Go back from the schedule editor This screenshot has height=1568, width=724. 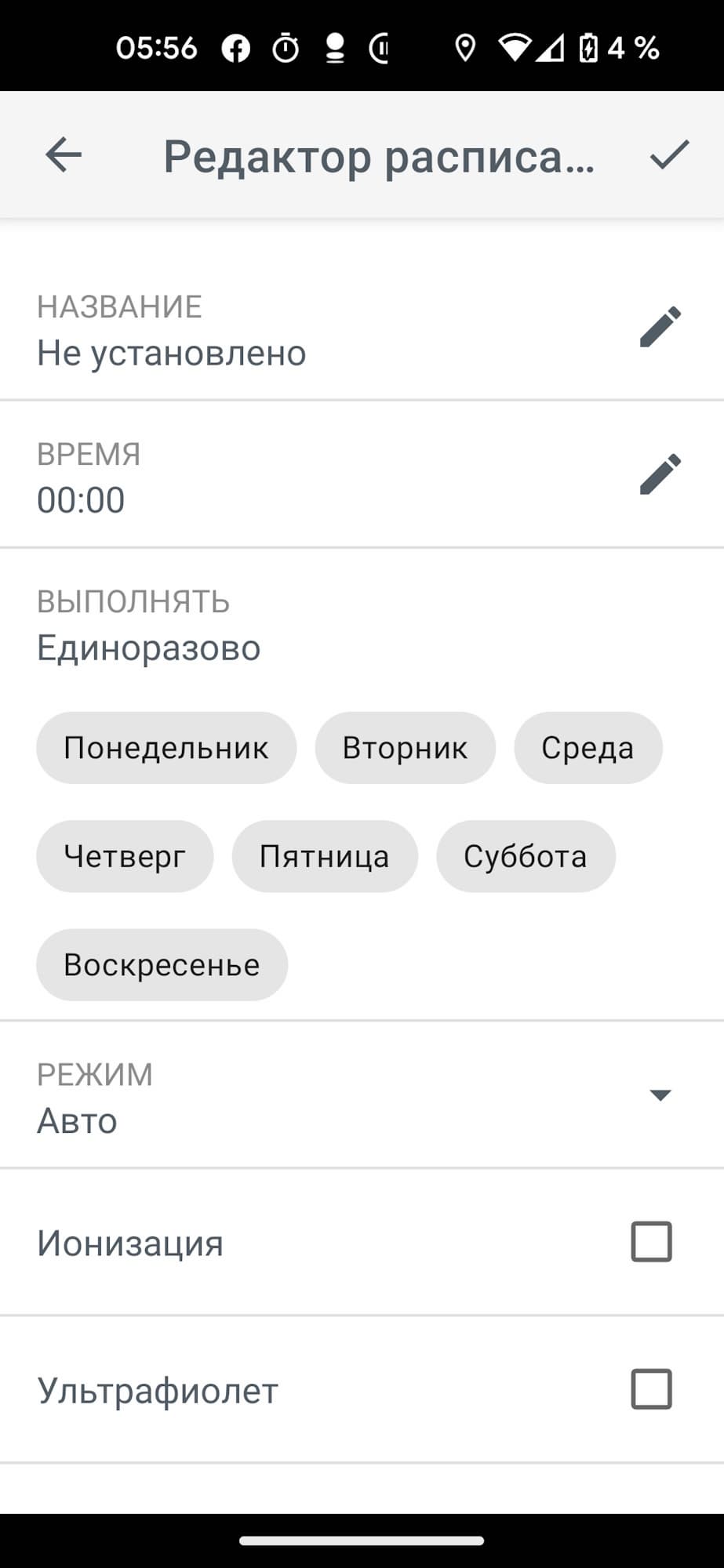(64, 154)
